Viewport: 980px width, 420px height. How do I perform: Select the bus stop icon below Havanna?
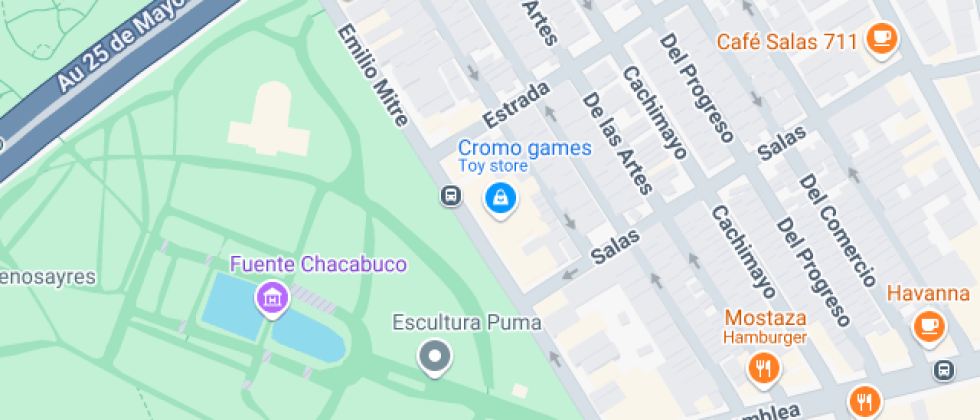pos(944,371)
